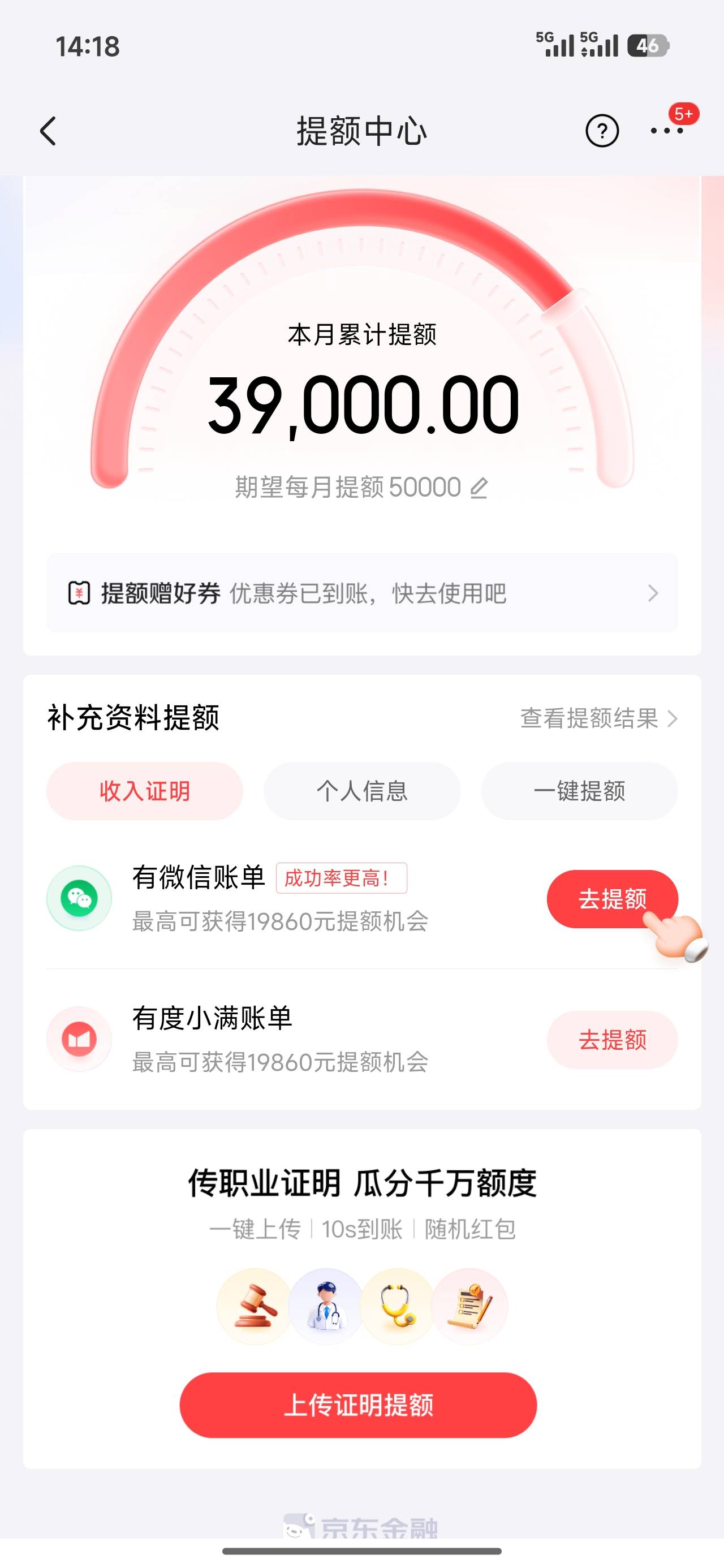Edit the expected monthly limit 50000
Image resolution: width=724 pixels, height=1568 pixels.
coord(479,488)
